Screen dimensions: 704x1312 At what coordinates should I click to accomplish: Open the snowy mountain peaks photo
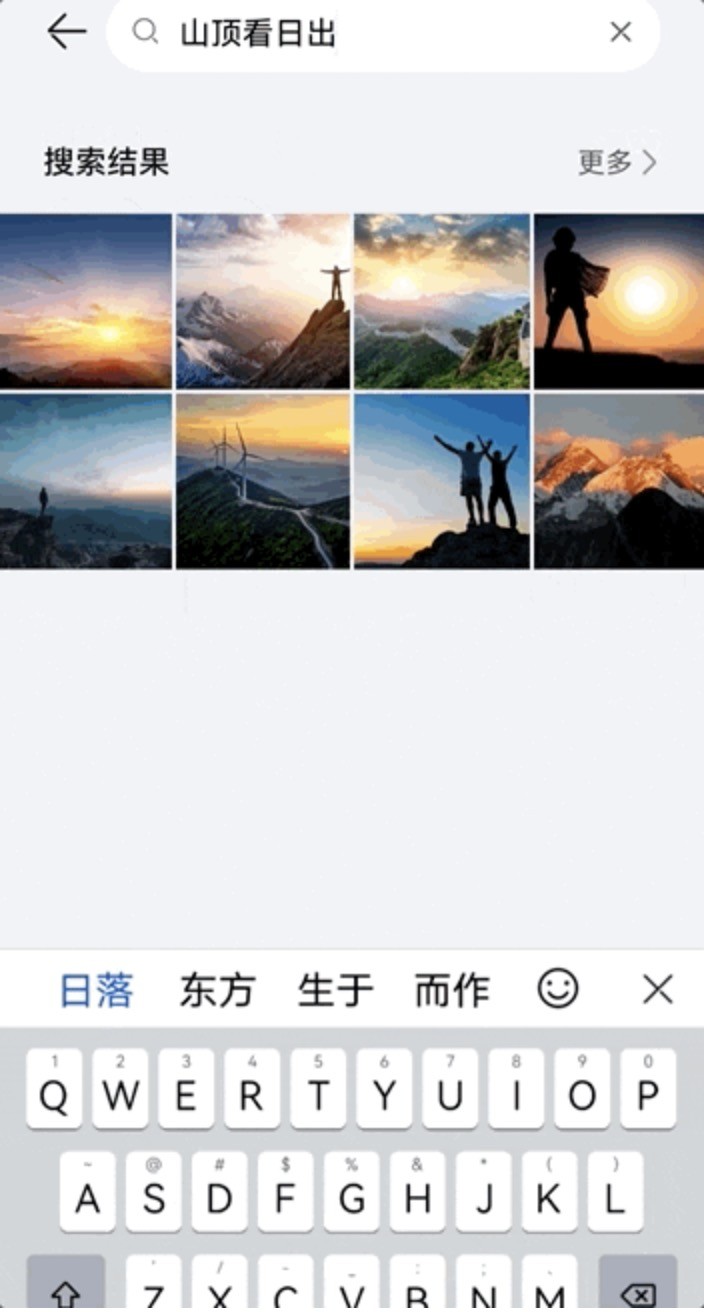coord(619,481)
